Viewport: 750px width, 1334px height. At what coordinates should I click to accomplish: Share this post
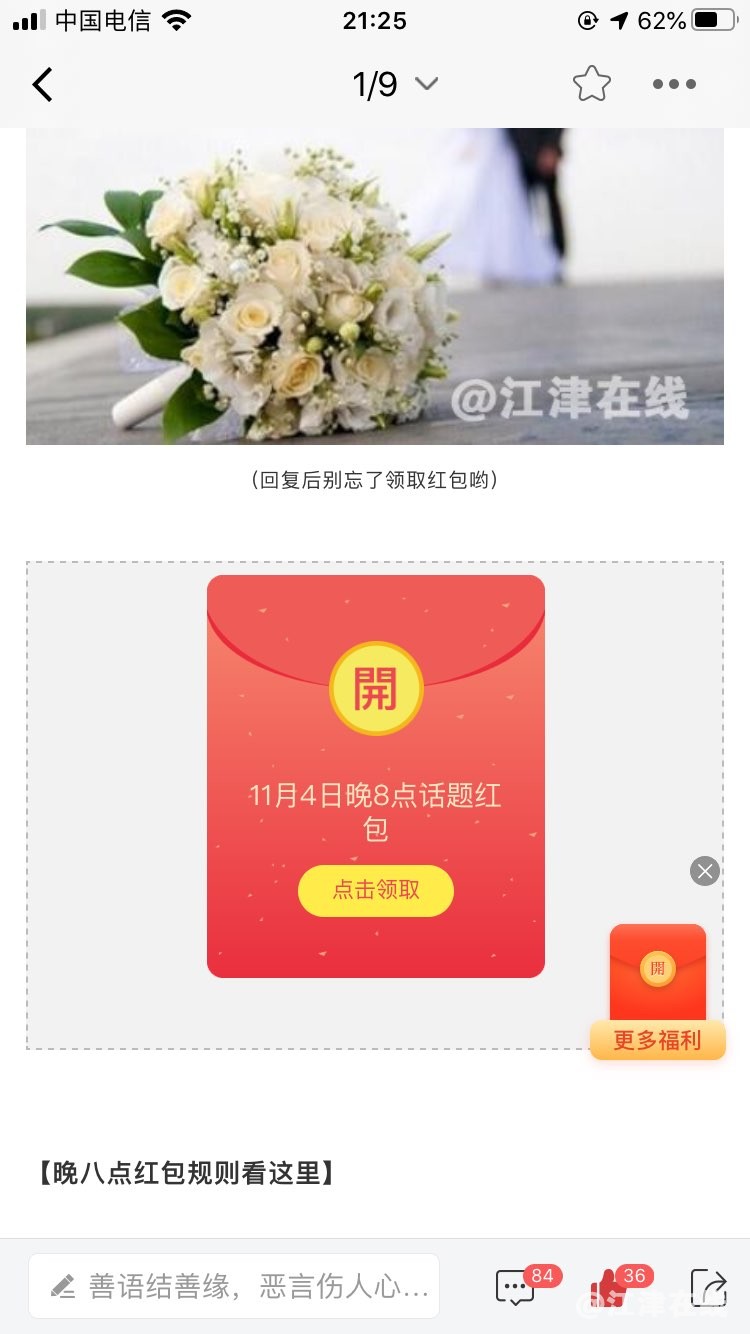pyautogui.click(x=708, y=1287)
